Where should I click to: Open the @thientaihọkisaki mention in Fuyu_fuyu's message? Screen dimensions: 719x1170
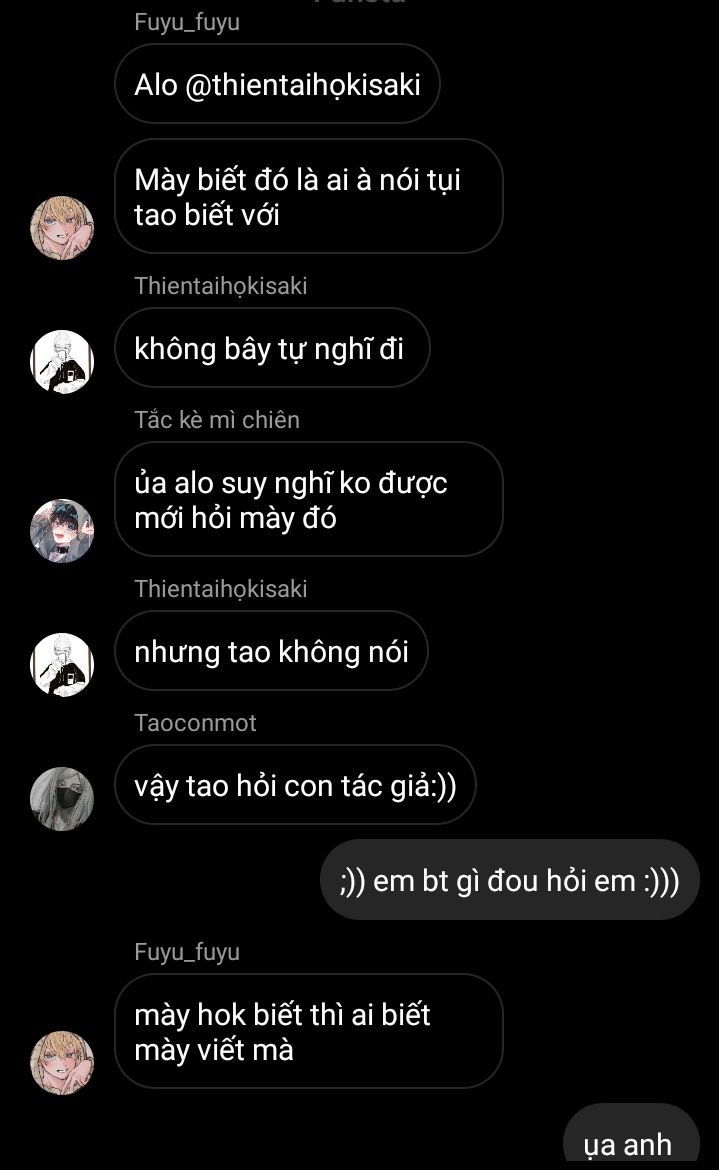303,84
